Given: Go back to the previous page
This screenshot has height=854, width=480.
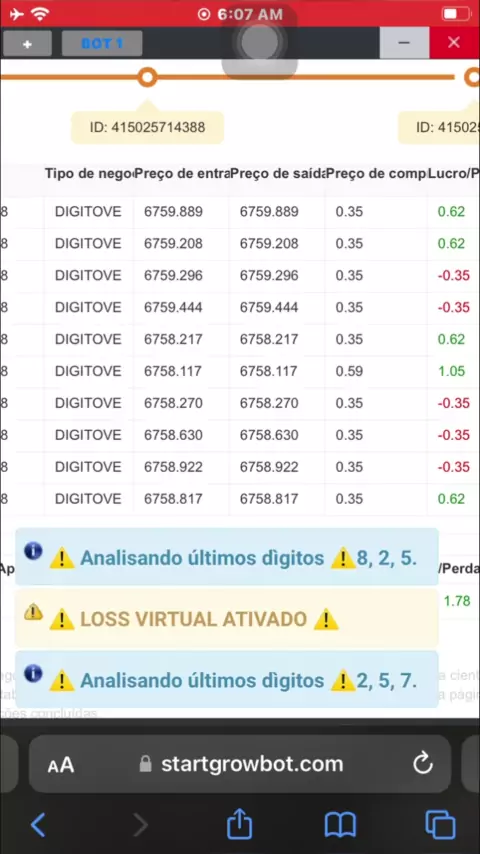Looking at the screenshot, I should point(38,825).
